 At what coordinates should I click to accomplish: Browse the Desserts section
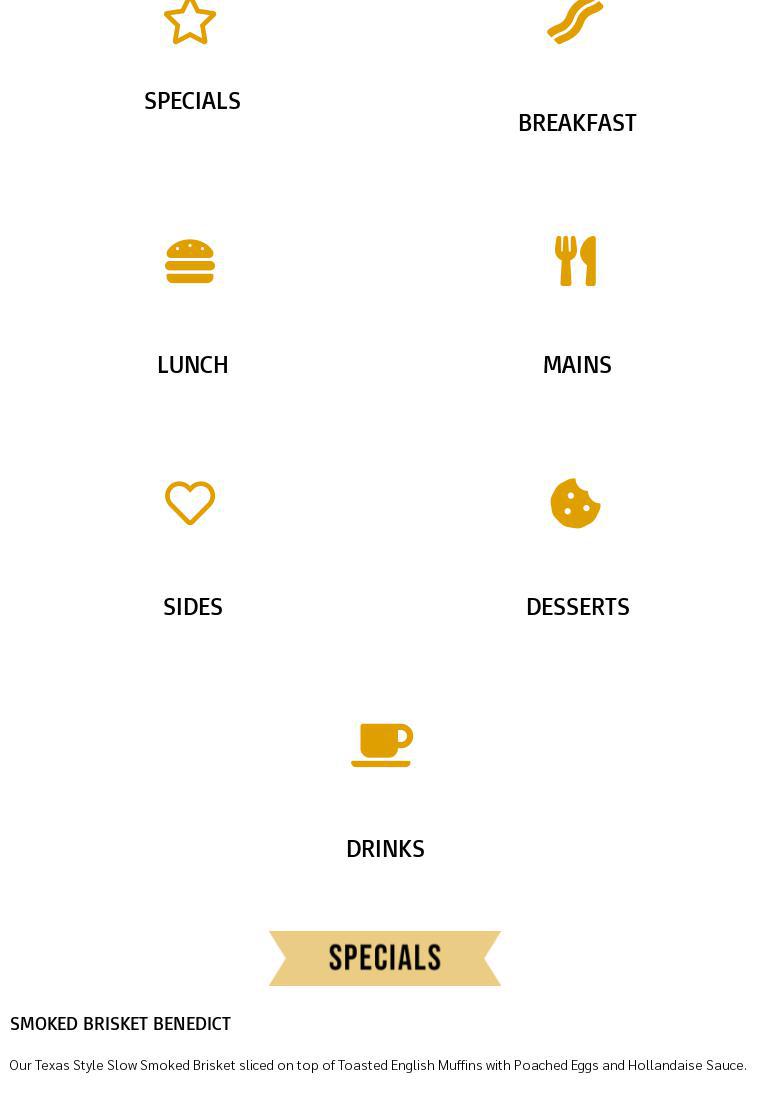(577, 606)
